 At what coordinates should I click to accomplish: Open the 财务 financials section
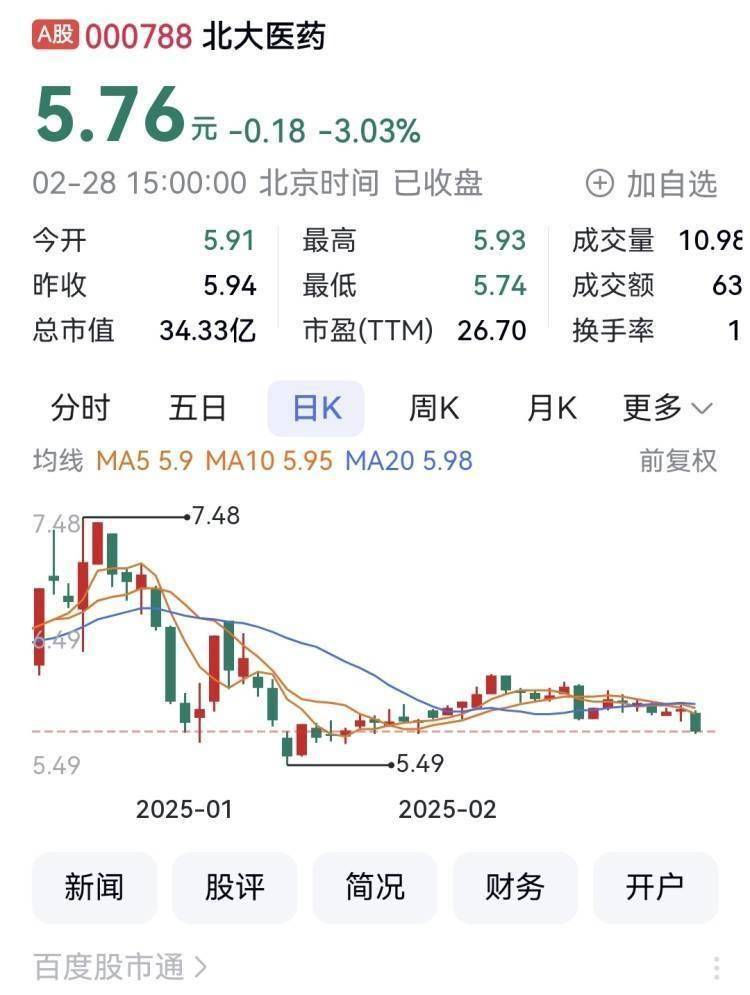click(516, 887)
